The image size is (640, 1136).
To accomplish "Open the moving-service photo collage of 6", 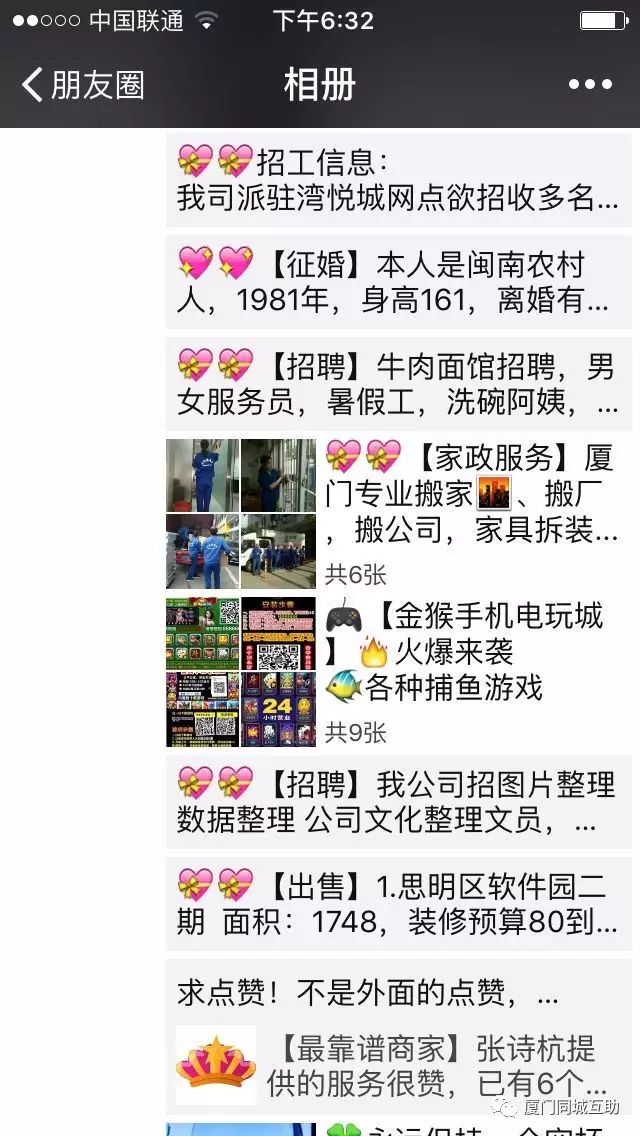I will [x=241, y=513].
